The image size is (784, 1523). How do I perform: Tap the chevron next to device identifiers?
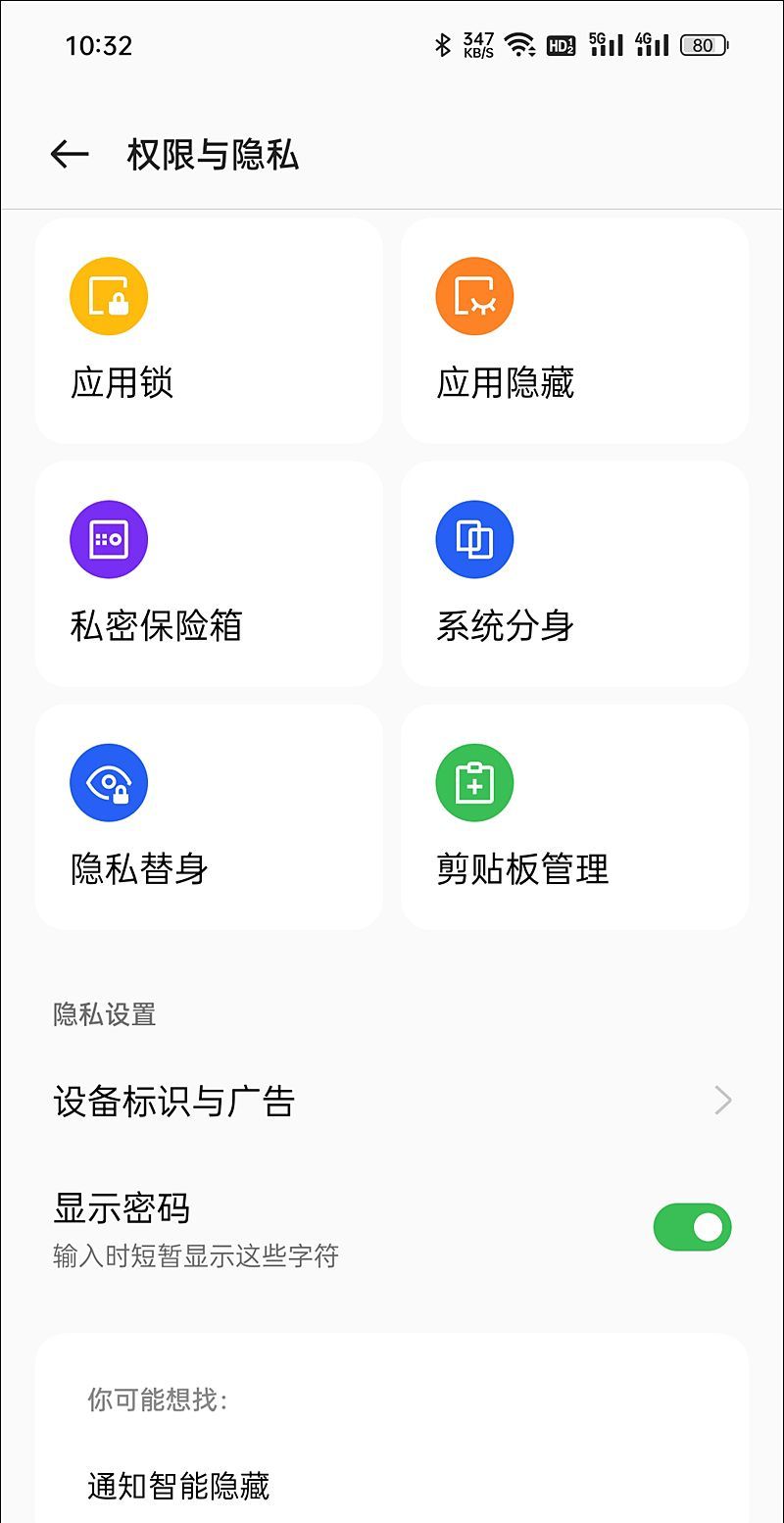[x=722, y=1101]
